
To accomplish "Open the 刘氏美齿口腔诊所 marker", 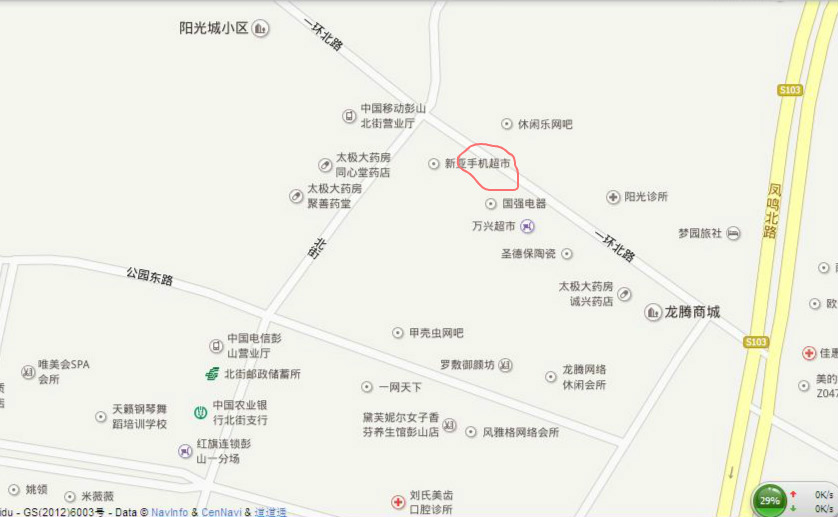I will (398, 502).
